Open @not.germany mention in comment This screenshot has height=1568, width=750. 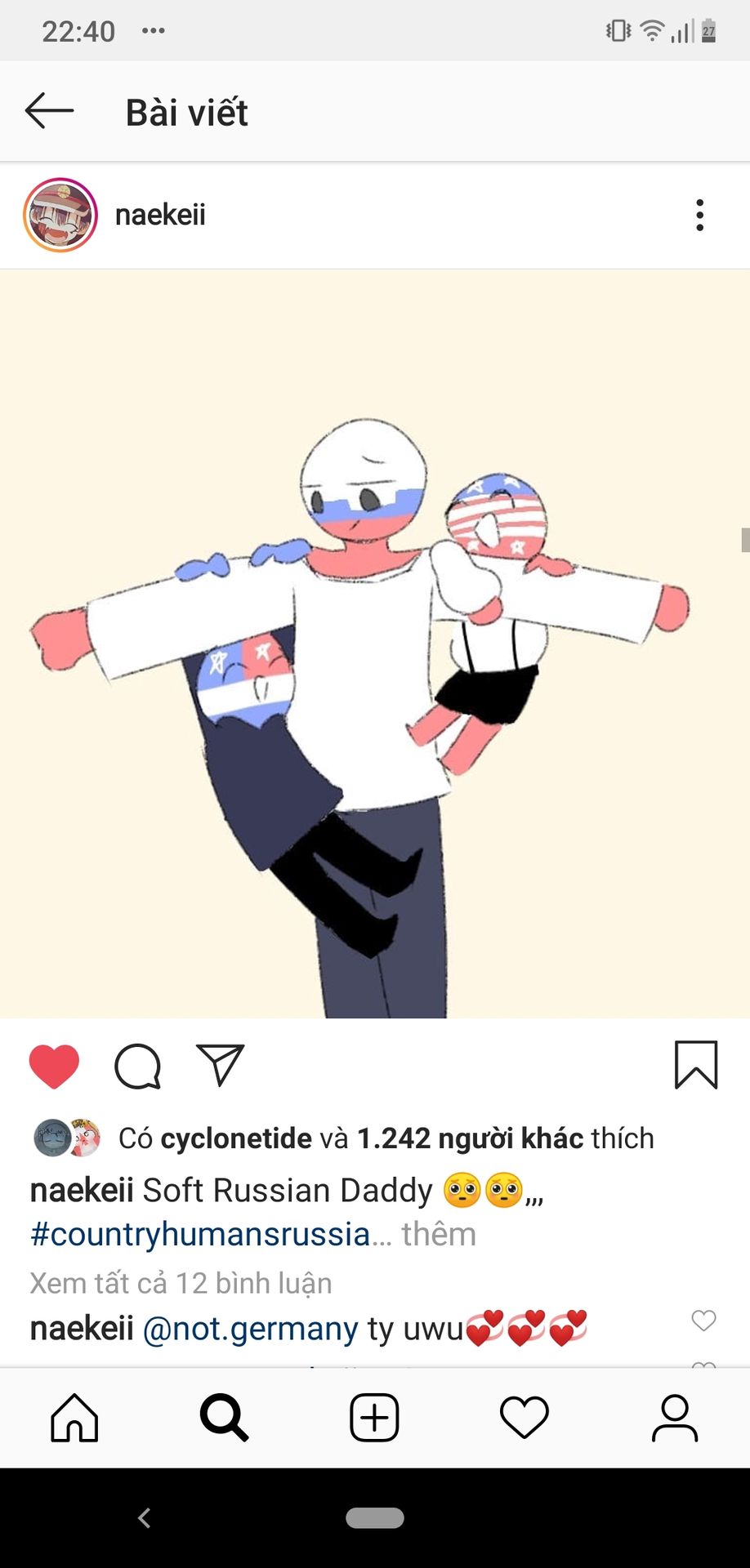coord(250,1329)
